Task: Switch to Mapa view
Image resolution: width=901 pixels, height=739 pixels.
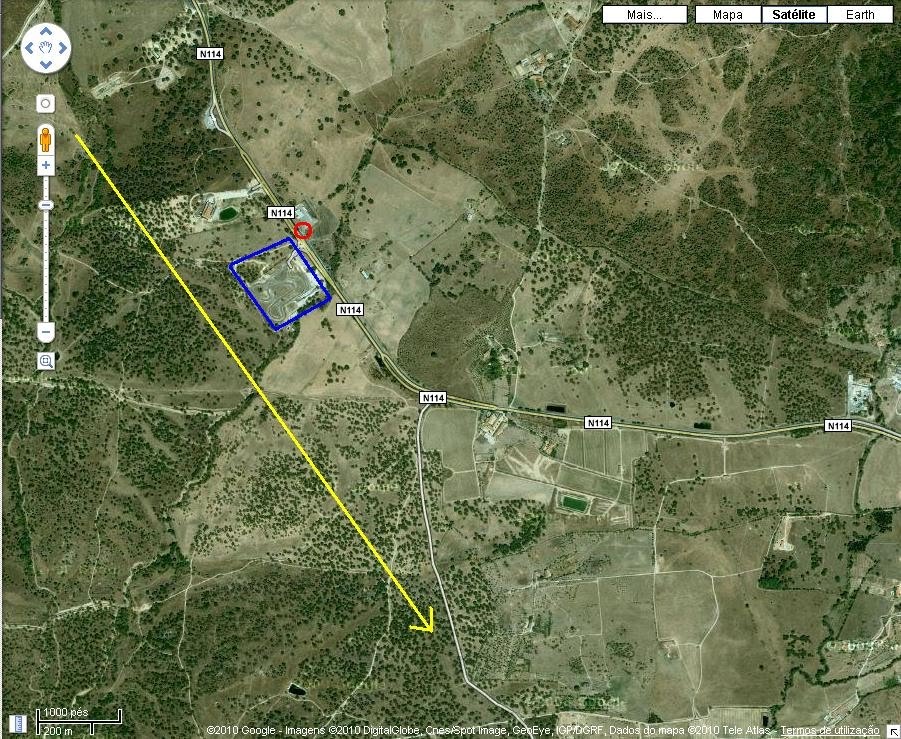Action: (x=727, y=15)
